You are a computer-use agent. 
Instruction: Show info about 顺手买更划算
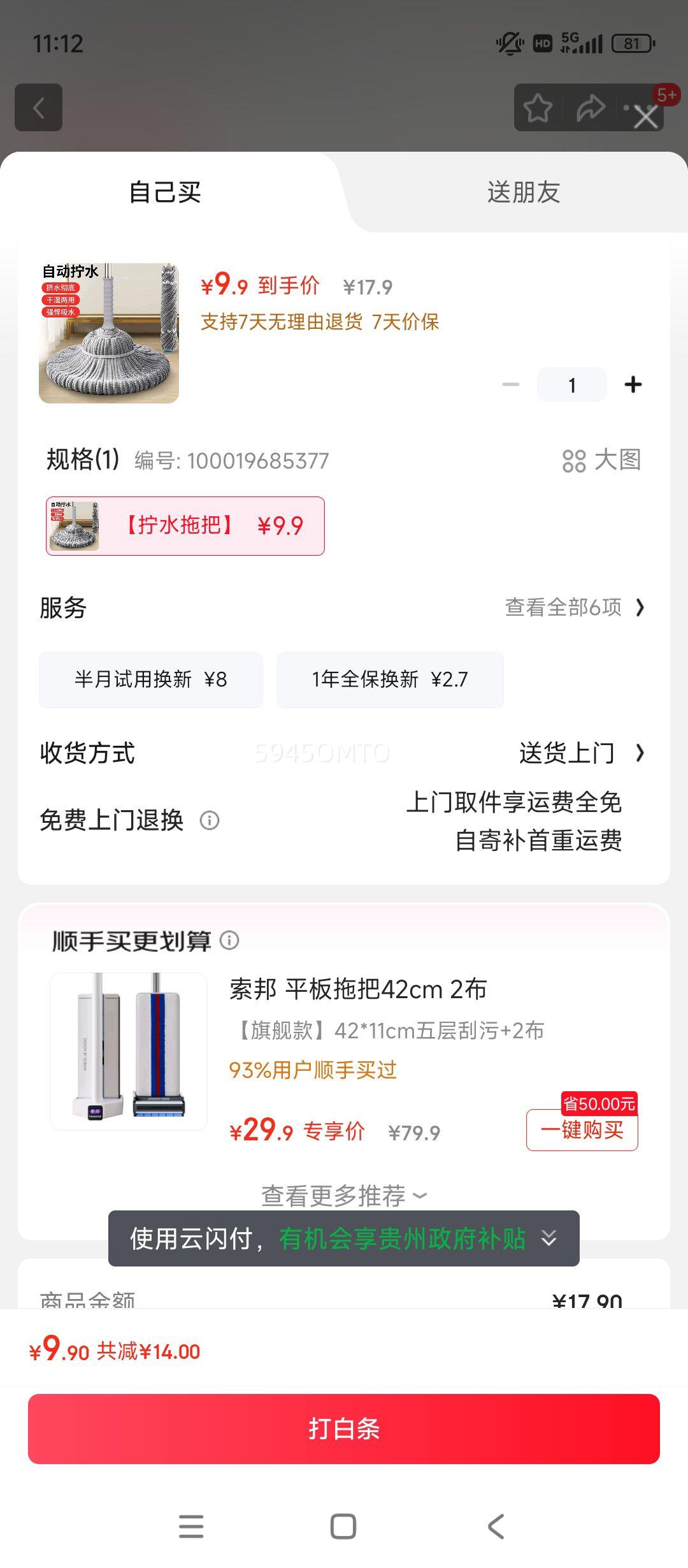(x=229, y=940)
